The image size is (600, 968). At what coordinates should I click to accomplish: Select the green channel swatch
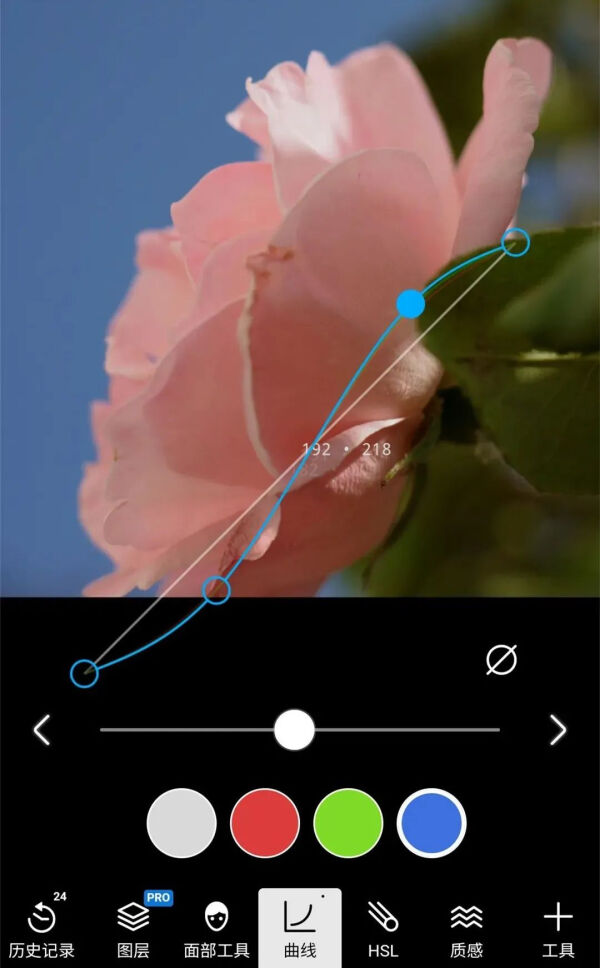coord(348,823)
